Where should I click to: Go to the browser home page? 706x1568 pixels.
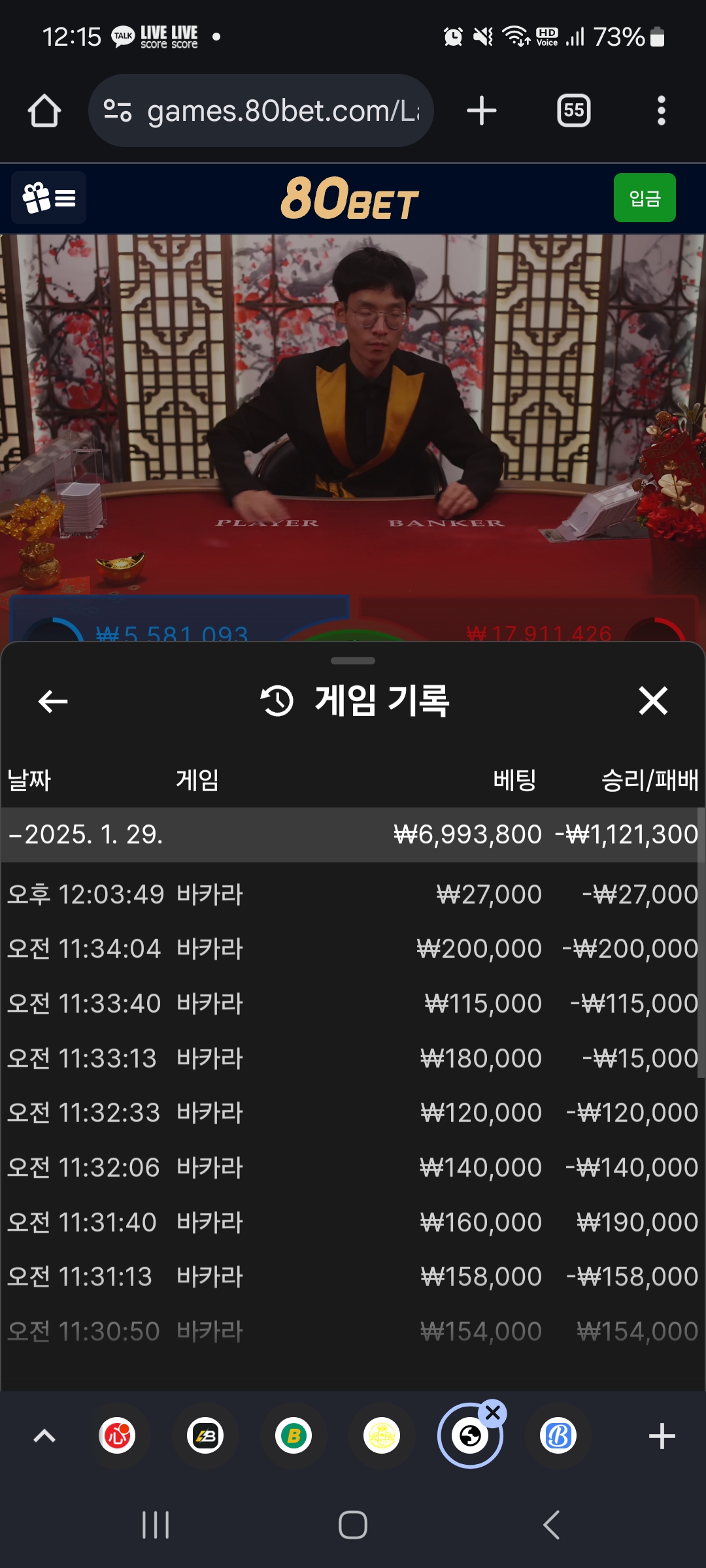[x=44, y=111]
